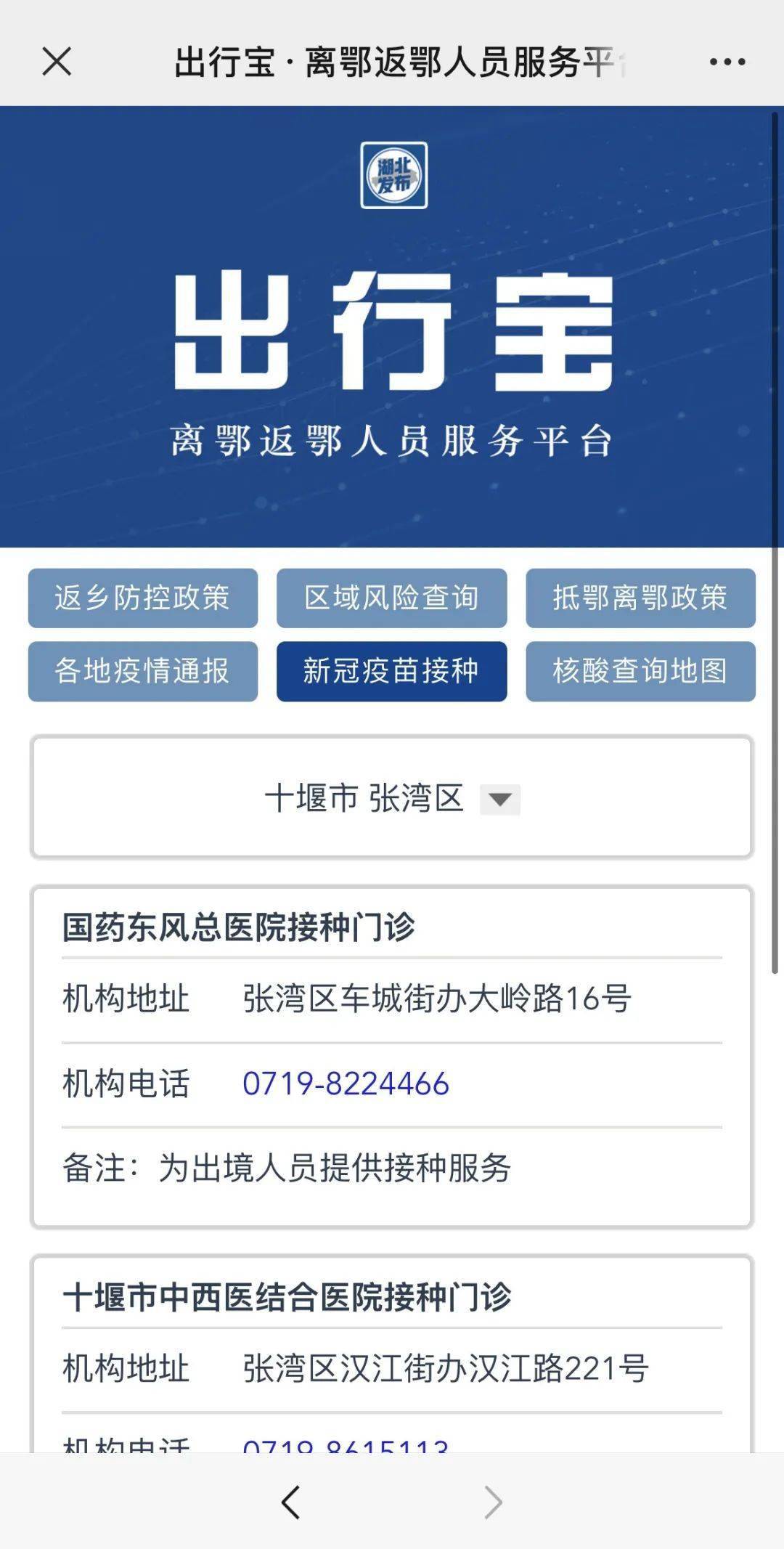Open the three-dot more options menu
The height and width of the screenshot is (1549, 784).
tap(727, 62)
